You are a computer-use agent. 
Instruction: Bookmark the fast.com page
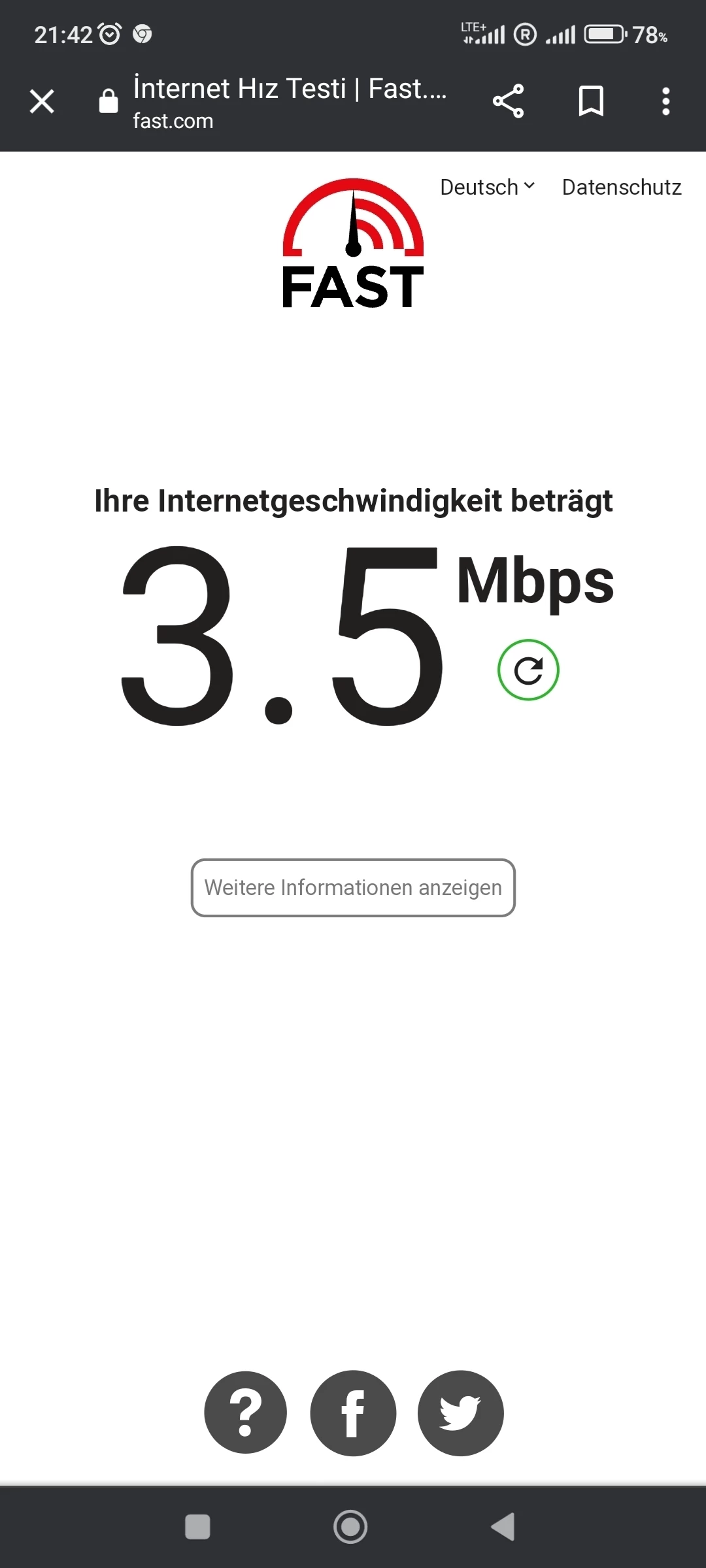pos(591,101)
